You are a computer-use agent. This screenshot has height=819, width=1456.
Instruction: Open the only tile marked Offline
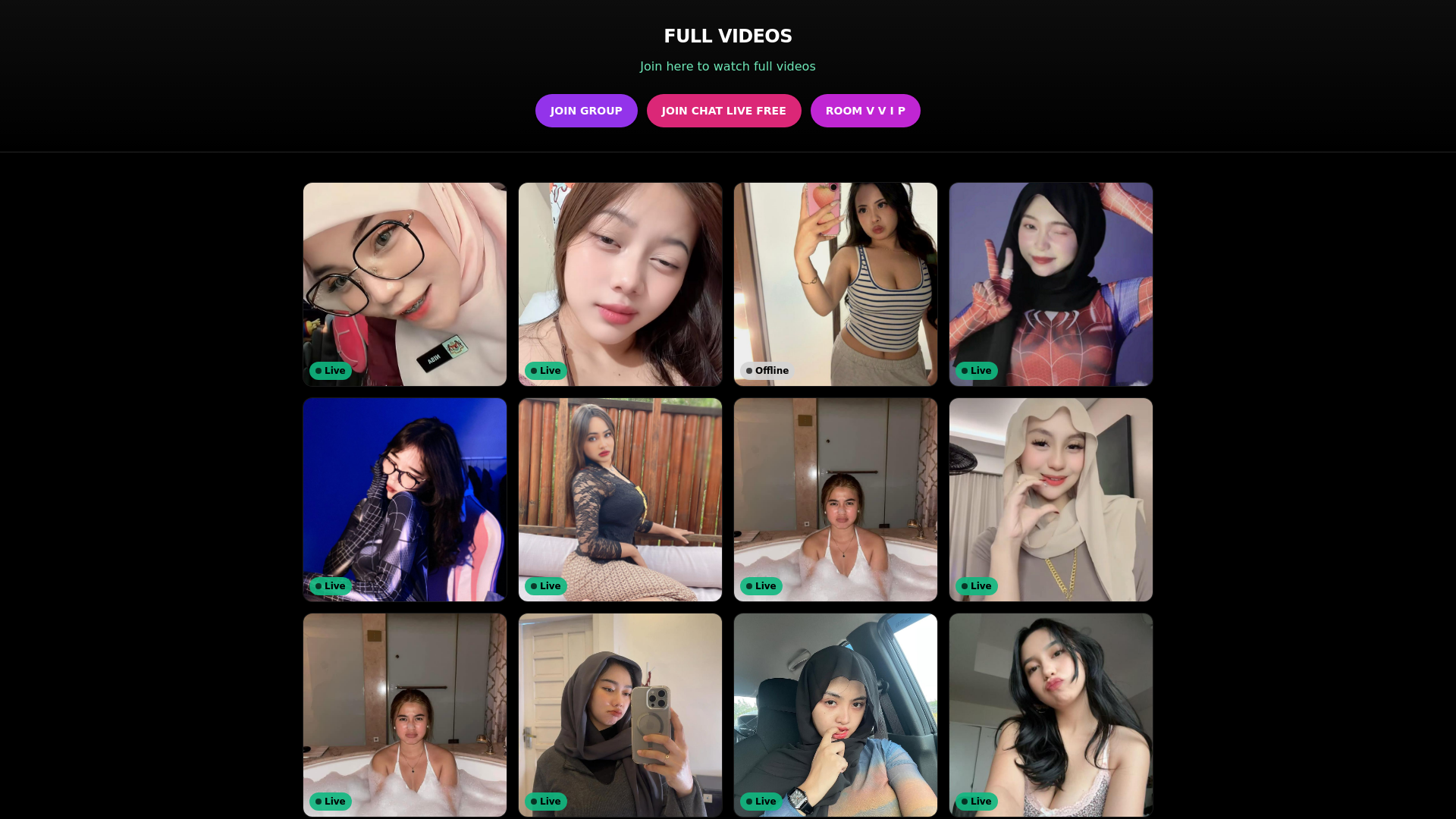[835, 284]
